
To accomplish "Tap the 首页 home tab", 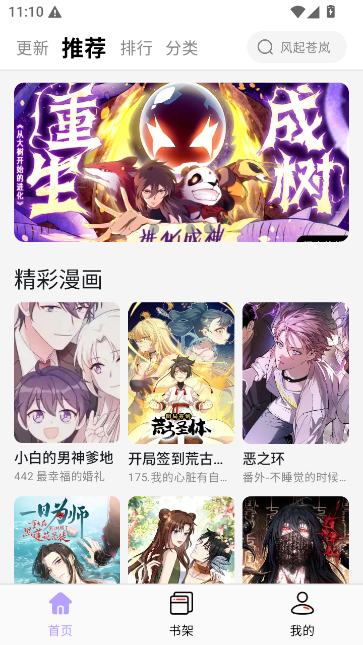I will pos(60,614).
